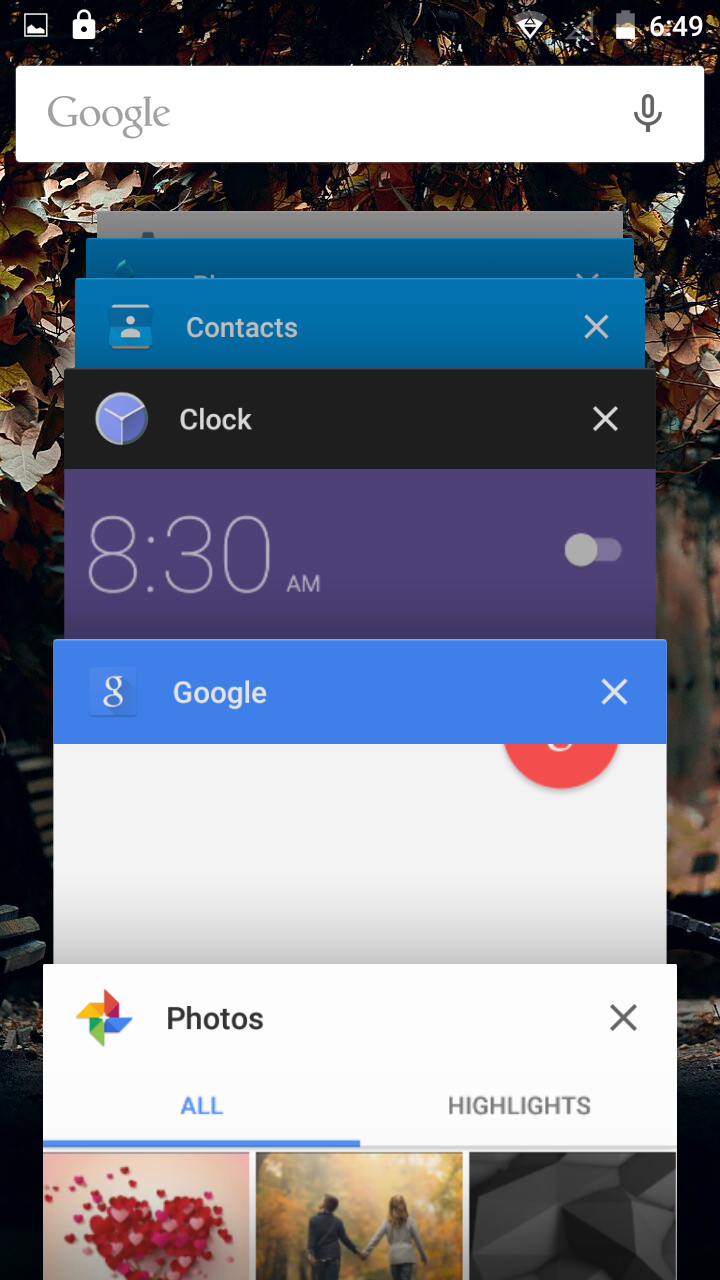Close the Contacts app card

coord(596,327)
